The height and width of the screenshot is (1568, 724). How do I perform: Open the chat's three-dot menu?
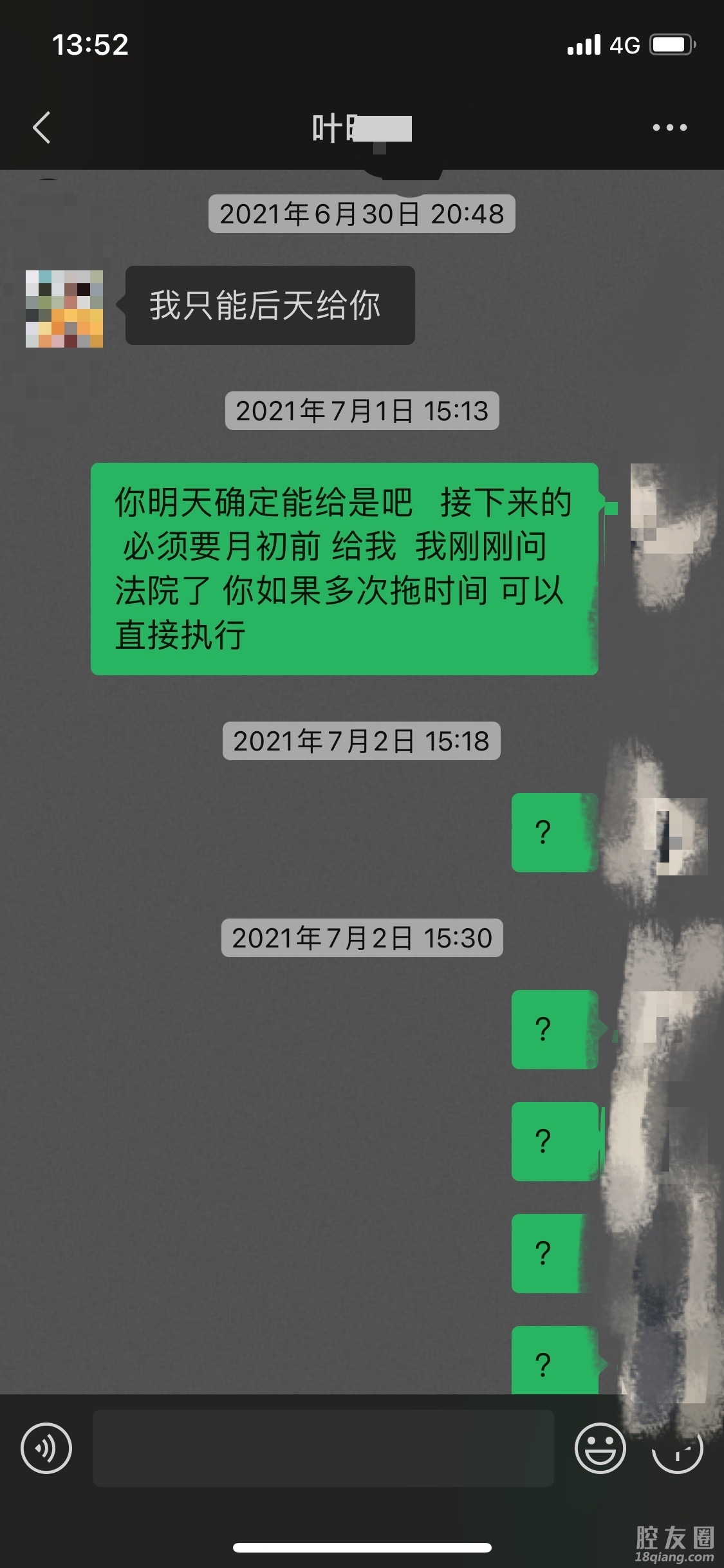point(669,127)
